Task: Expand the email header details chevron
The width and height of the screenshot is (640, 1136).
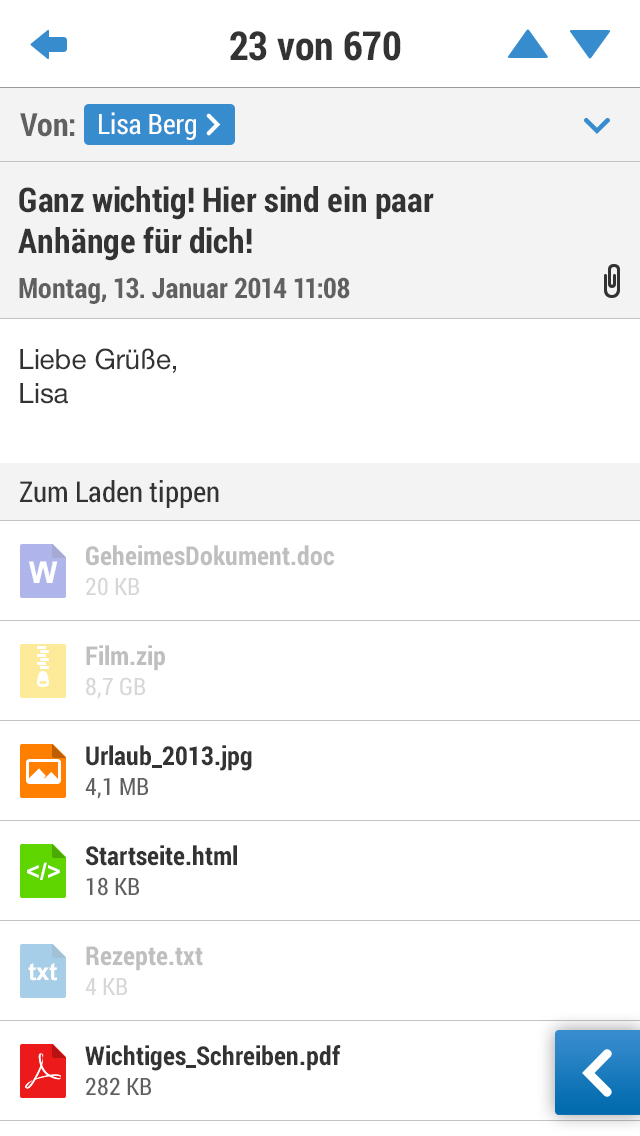Action: (596, 125)
